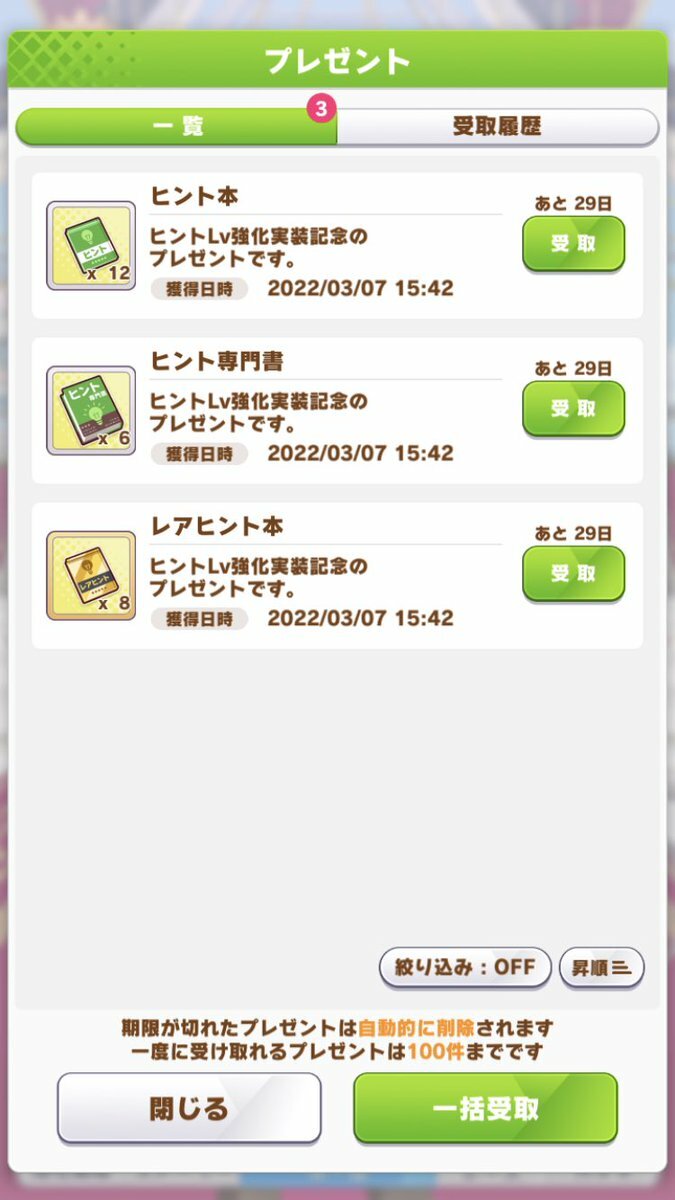Receive the レアヒント本 present
This screenshot has width=675, height=1200.
click(x=573, y=573)
